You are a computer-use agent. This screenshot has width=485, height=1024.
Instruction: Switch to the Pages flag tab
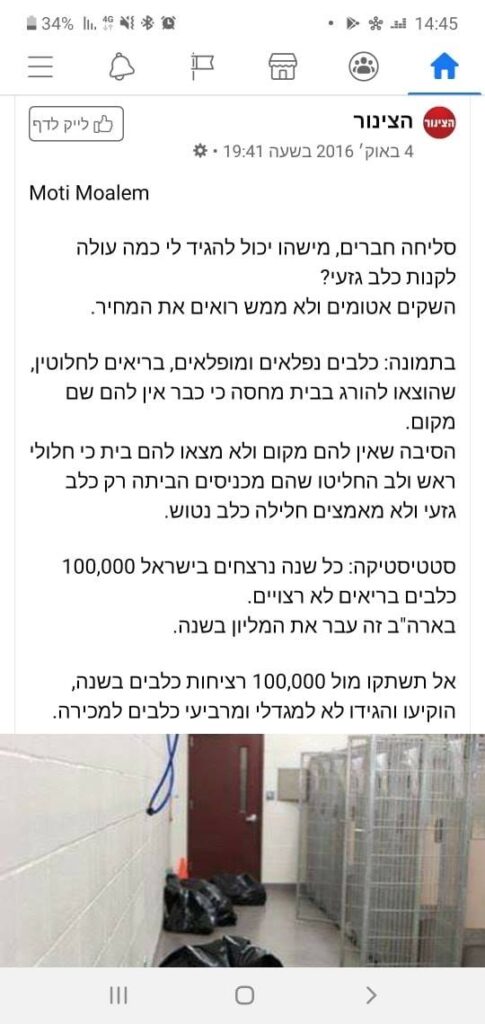coord(202,67)
